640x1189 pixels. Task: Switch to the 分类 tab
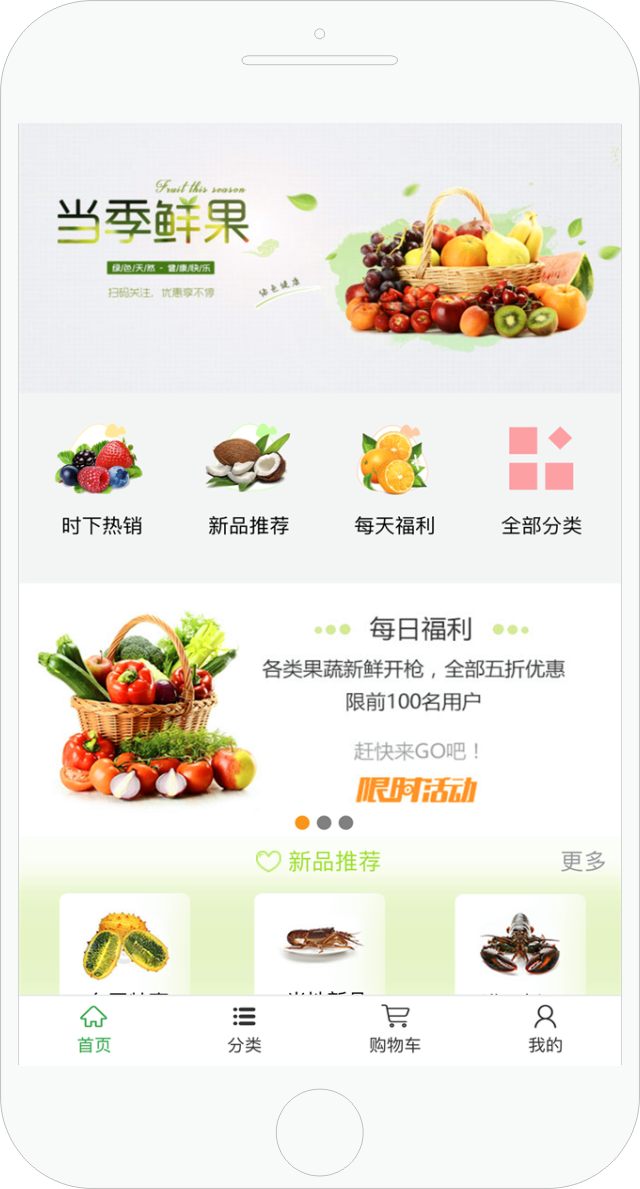(x=244, y=1030)
